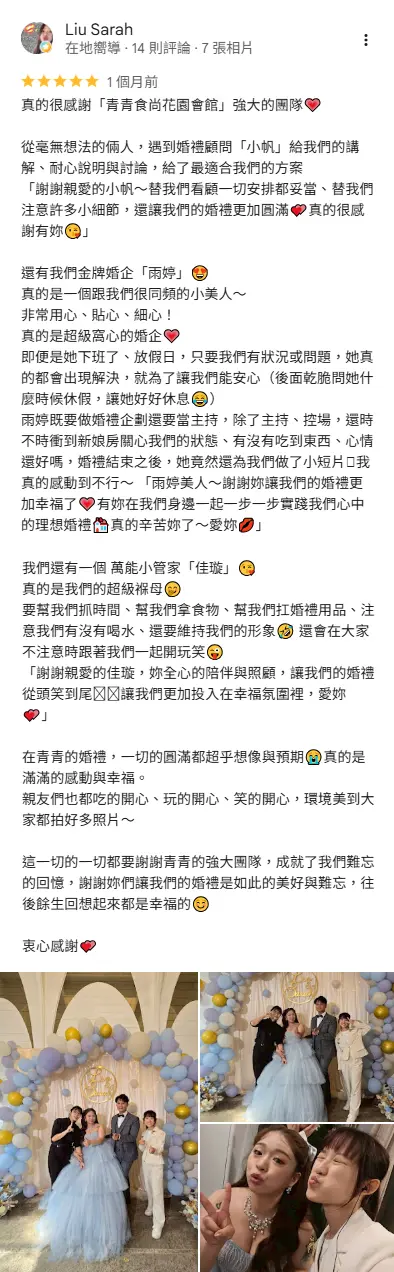Screen dimensions: 394x1272
Task: Open the review's overflow menu
Action: [366, 39]
